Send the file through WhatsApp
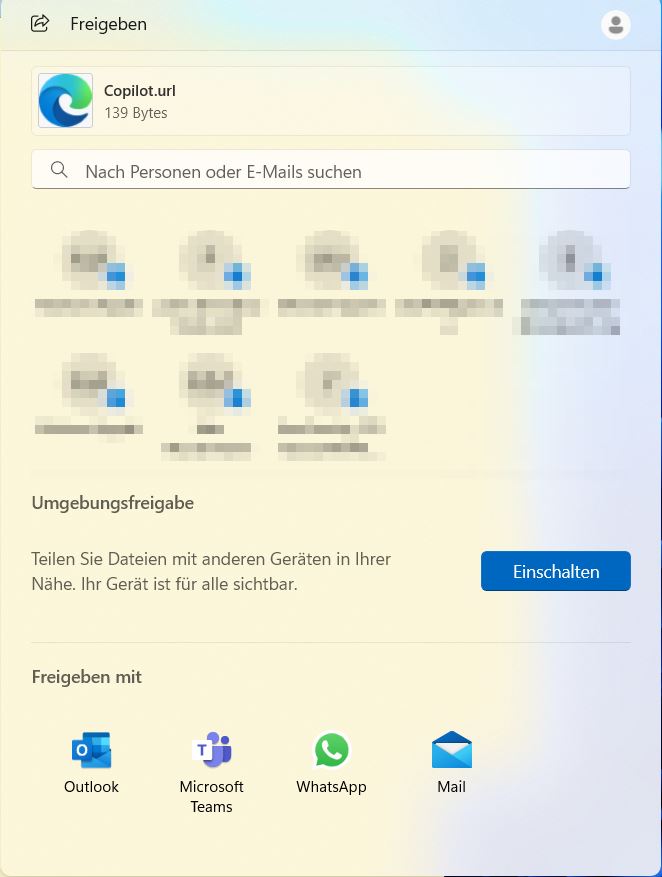This screenshot has width=662, height=877. point(331,761)
